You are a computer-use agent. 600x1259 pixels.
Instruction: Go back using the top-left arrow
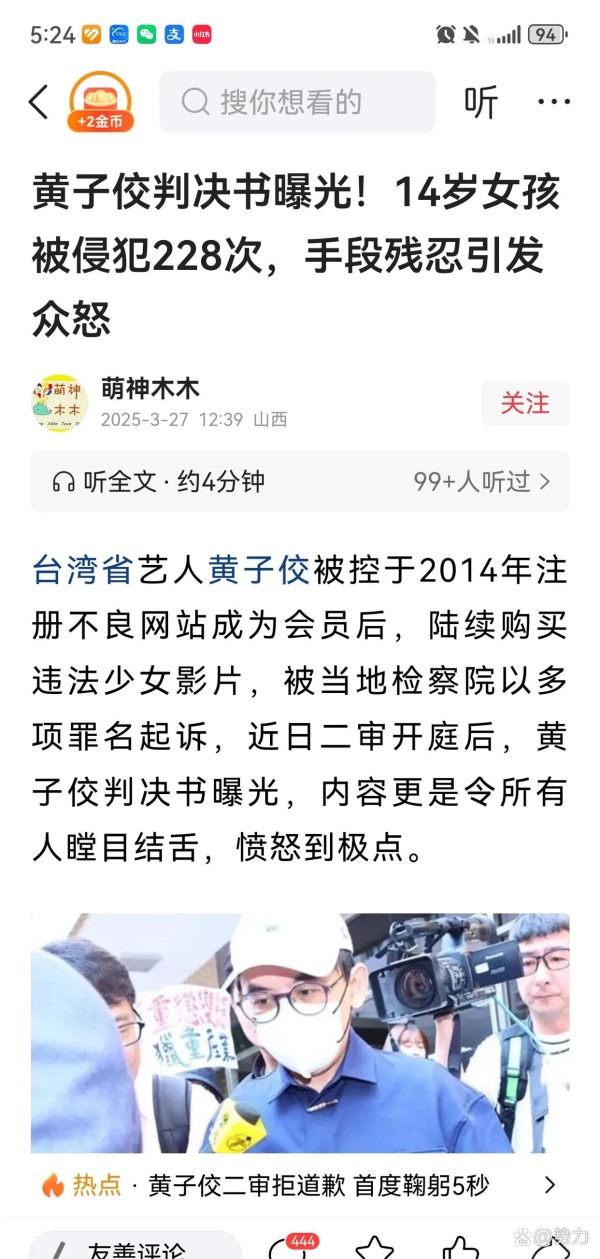click(39, 102)
